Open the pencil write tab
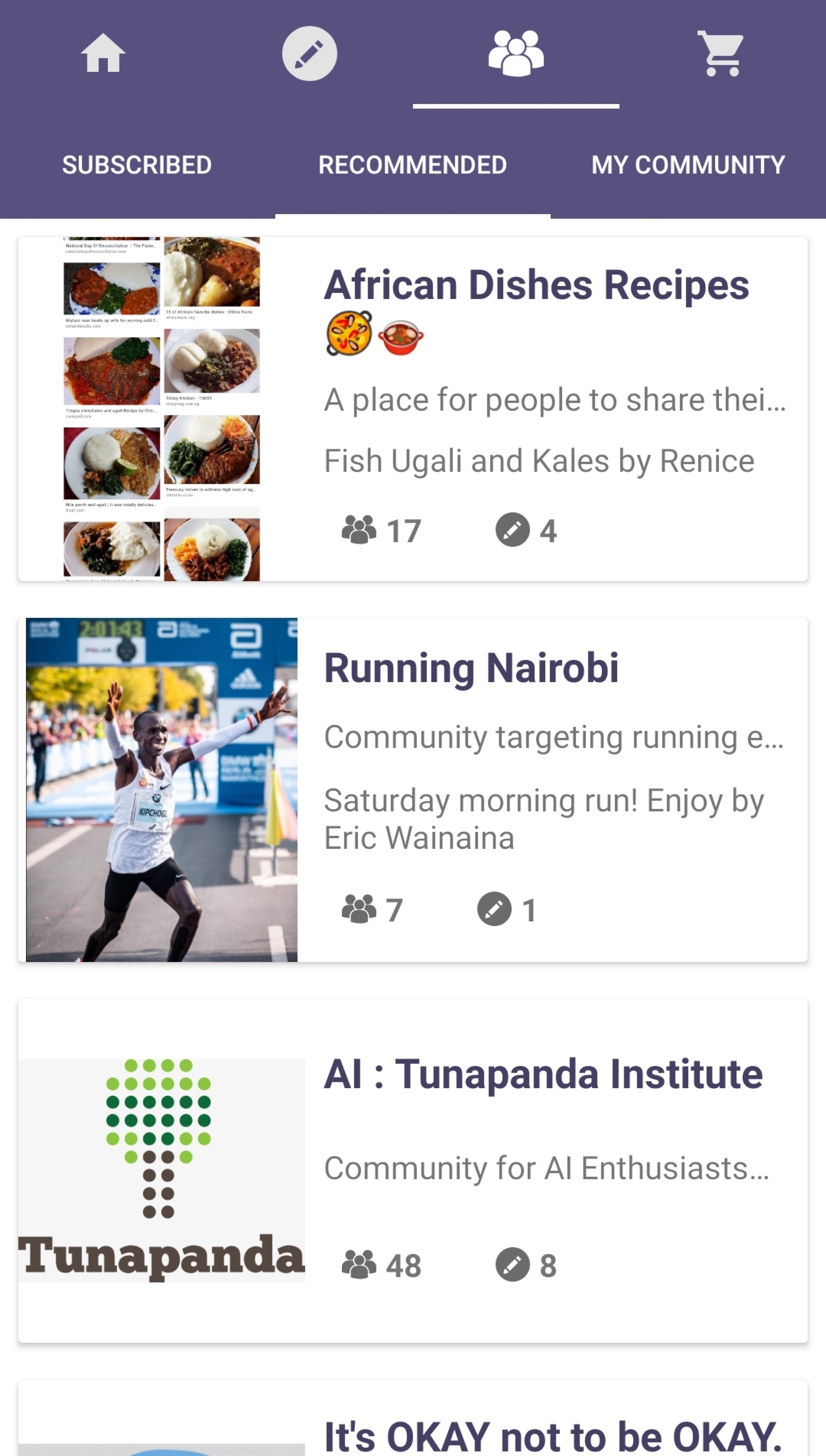 309,53
